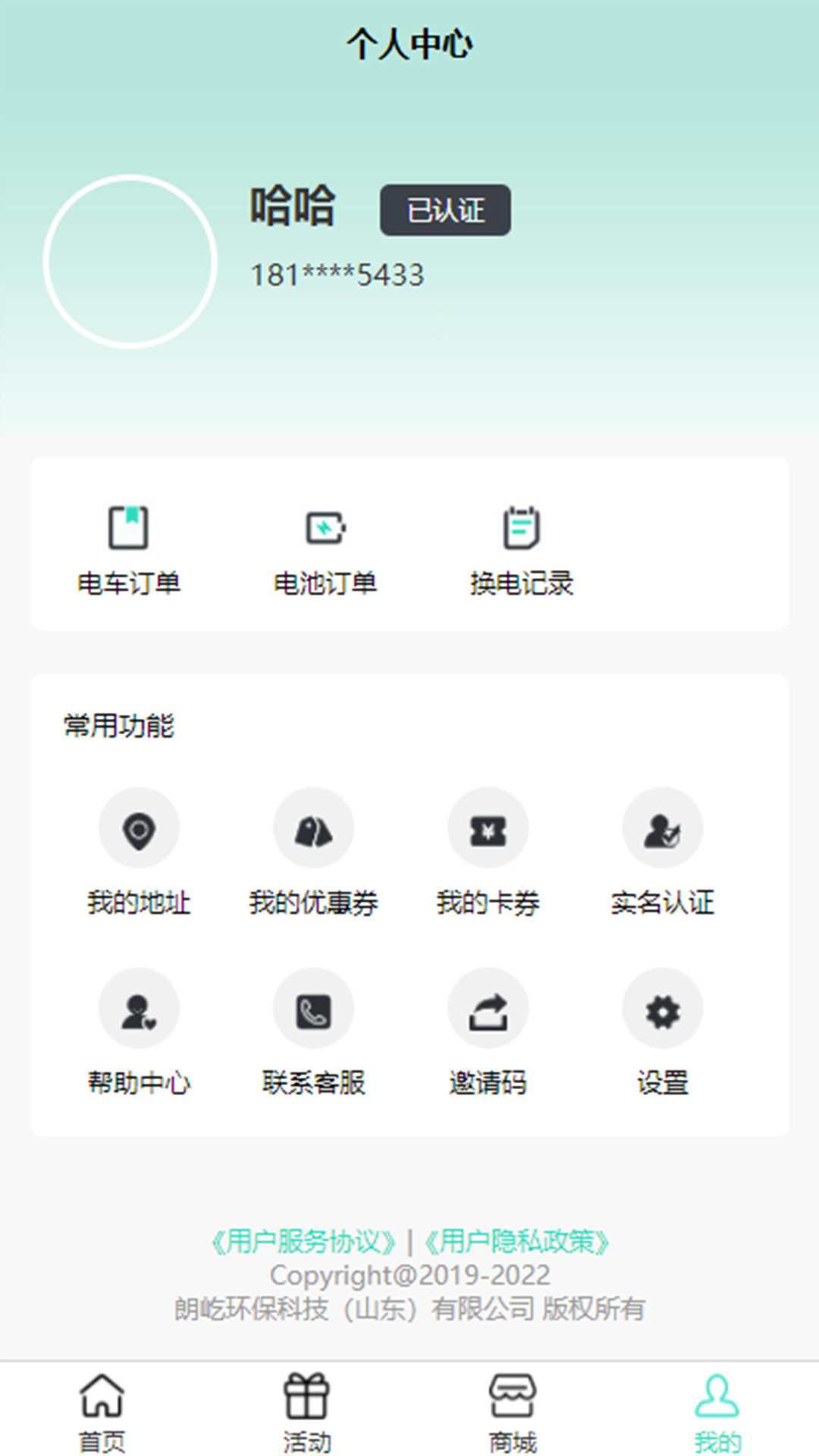Open 我的卡券 card vouchers
Screen dimensions: 819x1456
[488, 852]
